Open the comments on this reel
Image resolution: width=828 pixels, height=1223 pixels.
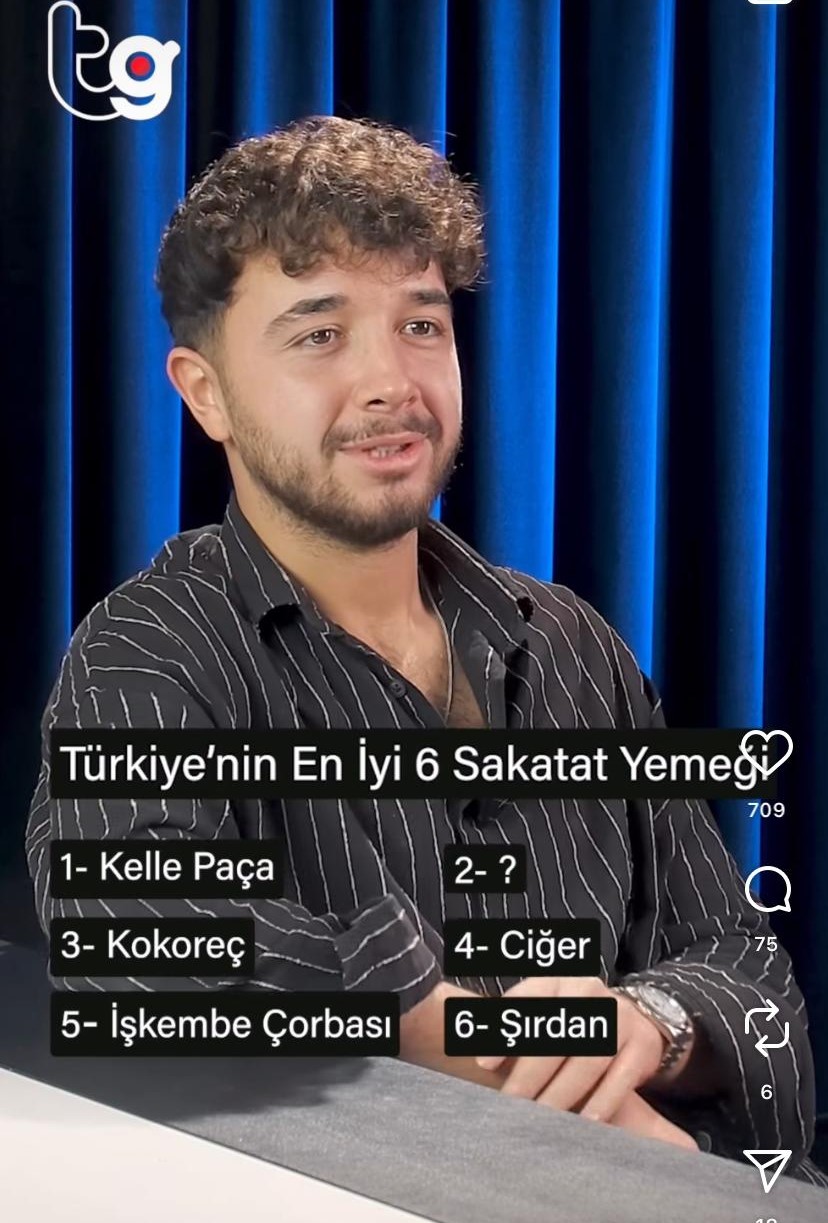point(768,889)
